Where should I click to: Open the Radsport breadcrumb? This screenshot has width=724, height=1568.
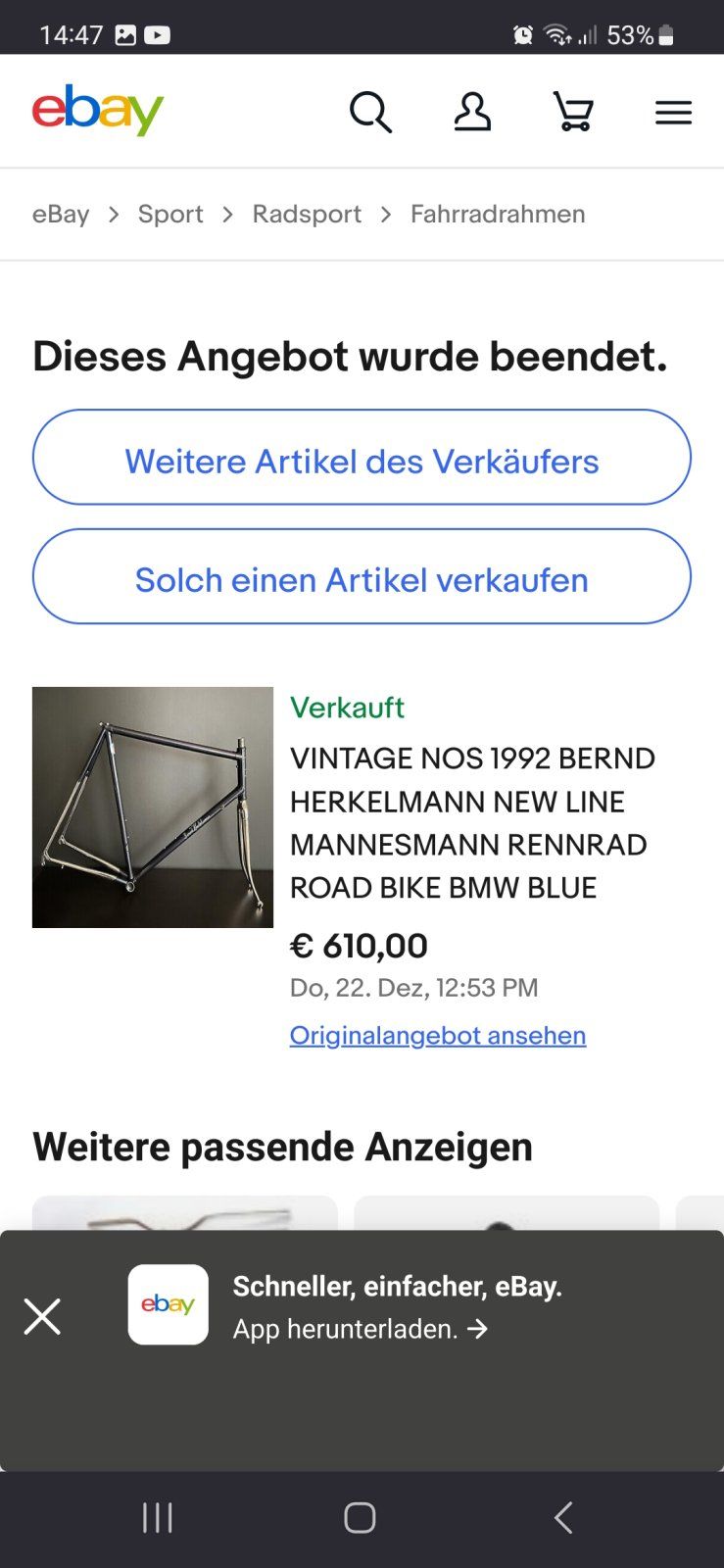[307, 214]
